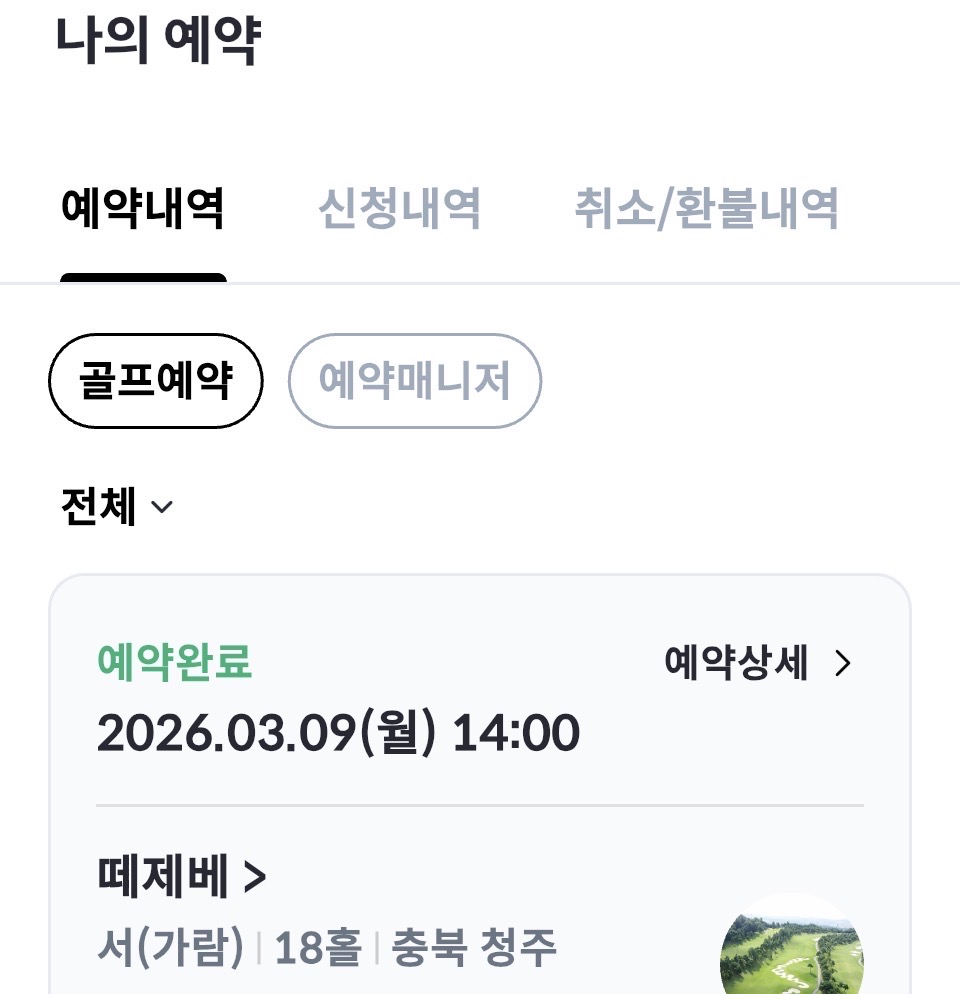Switch to the 예약내역 tab

point(142,210)
